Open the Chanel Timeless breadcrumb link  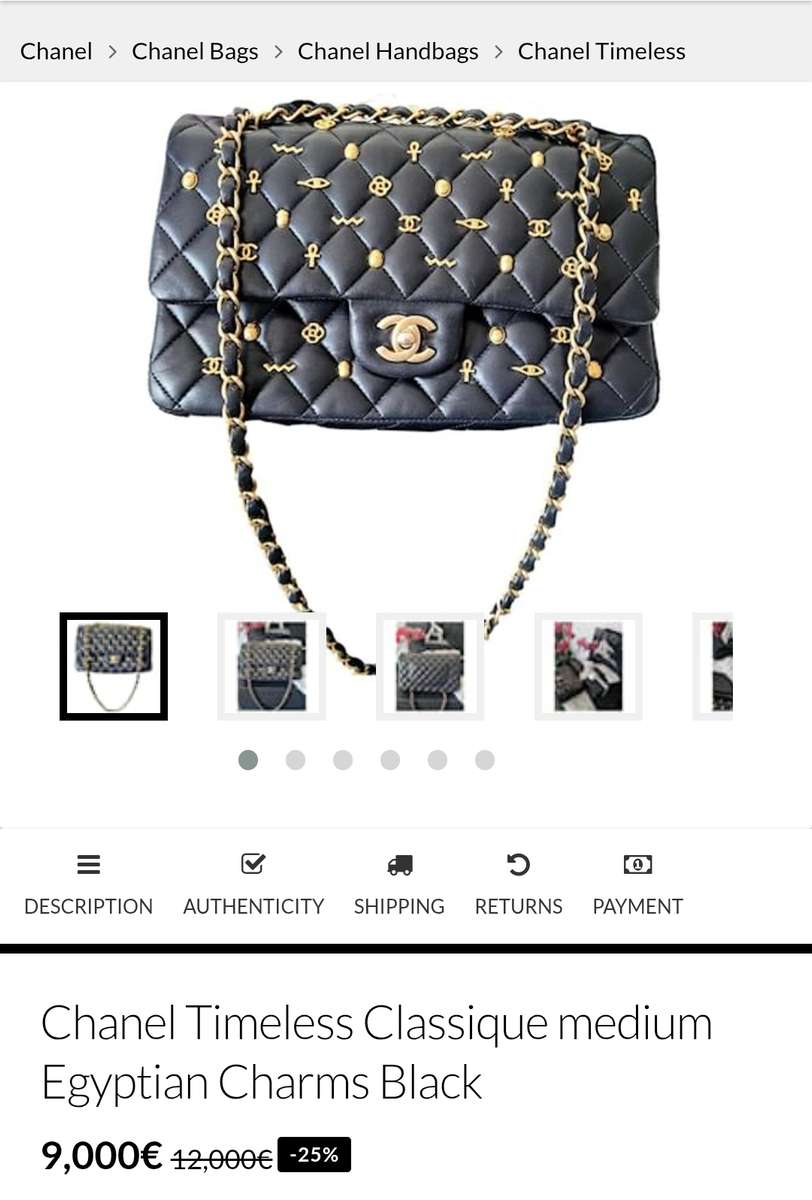coord(600,50)
